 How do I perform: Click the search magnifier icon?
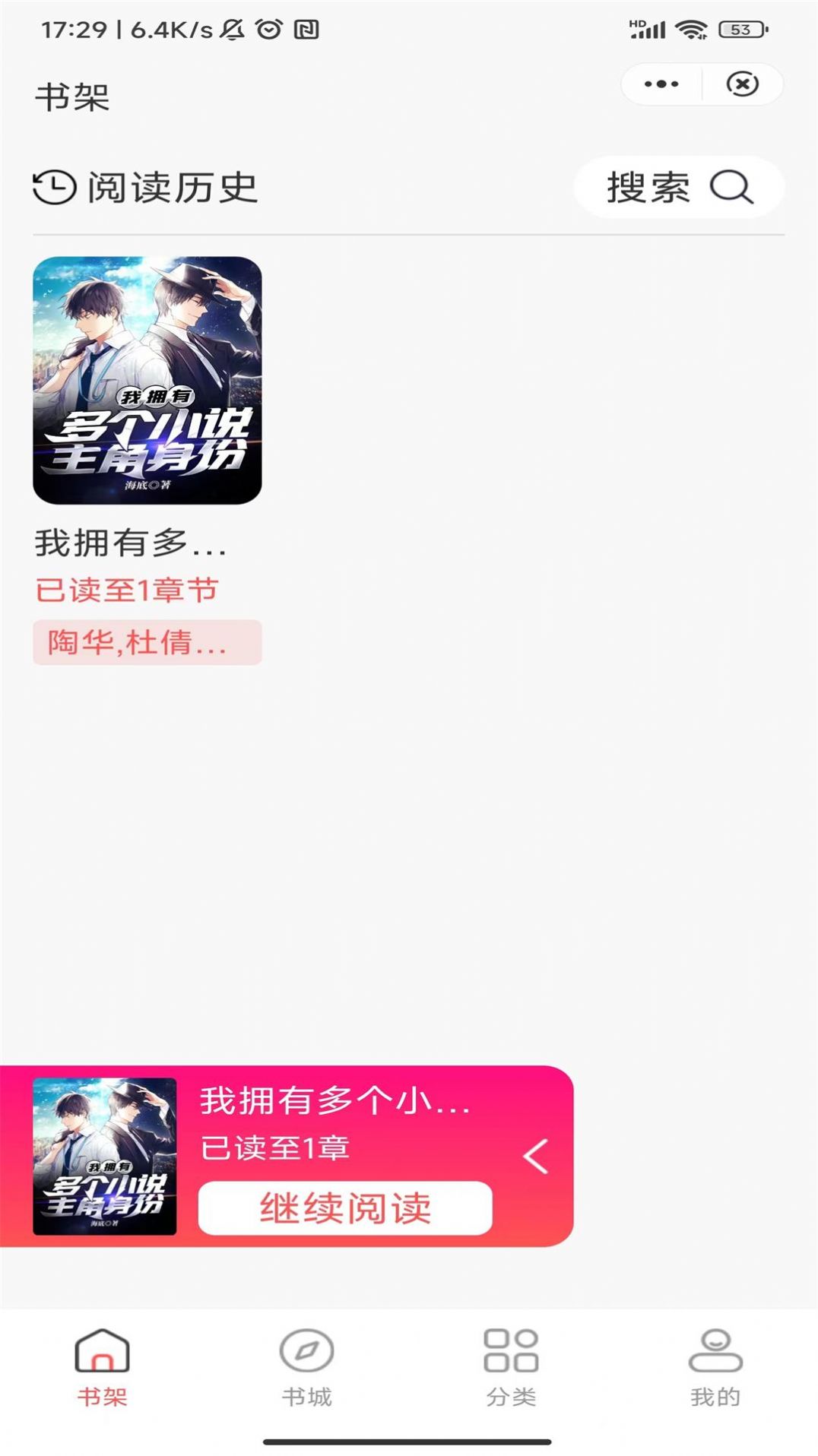(728, 188)
